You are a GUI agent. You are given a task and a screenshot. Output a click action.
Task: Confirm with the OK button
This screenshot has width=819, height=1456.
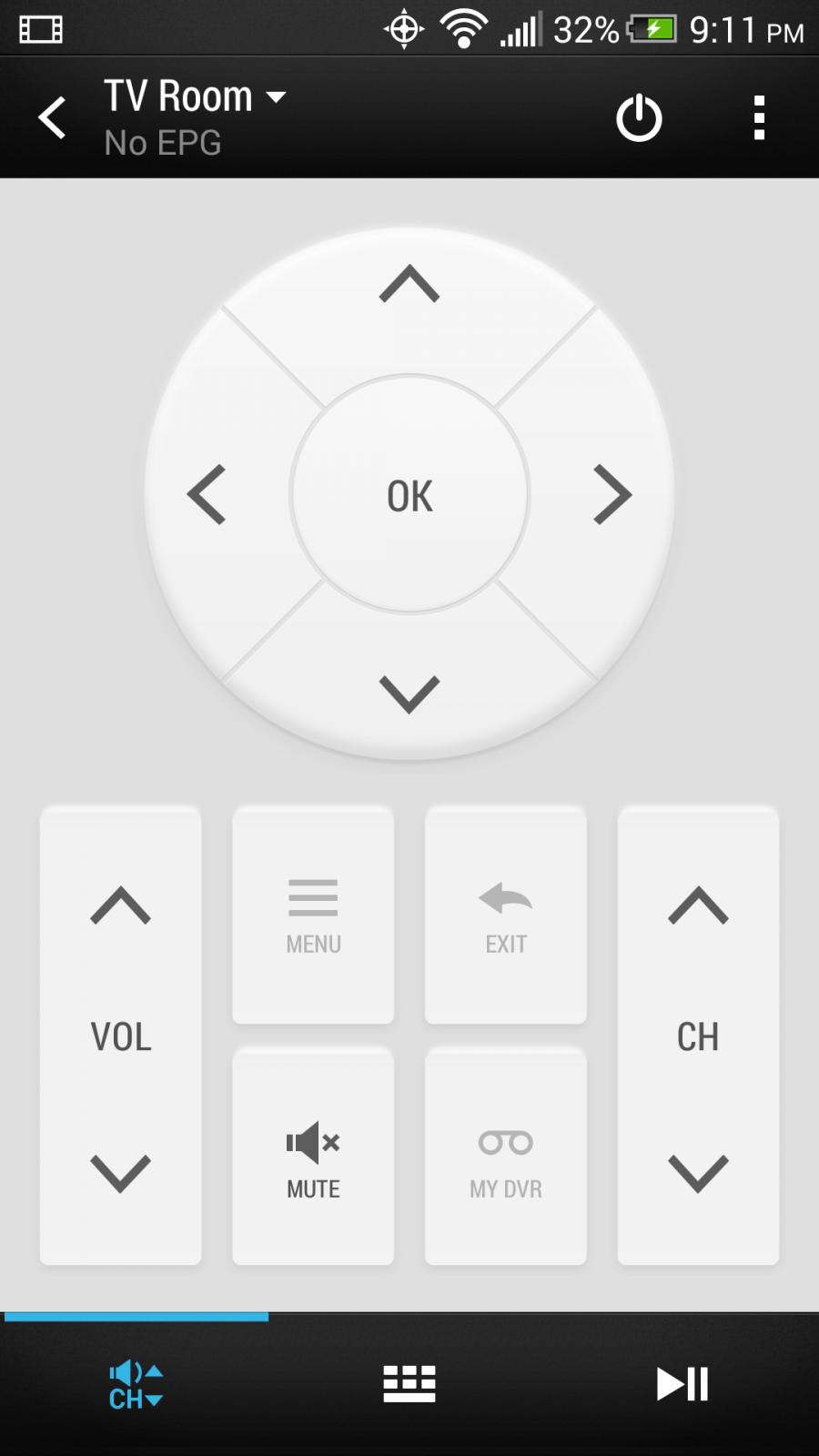(x=409, y=495)
